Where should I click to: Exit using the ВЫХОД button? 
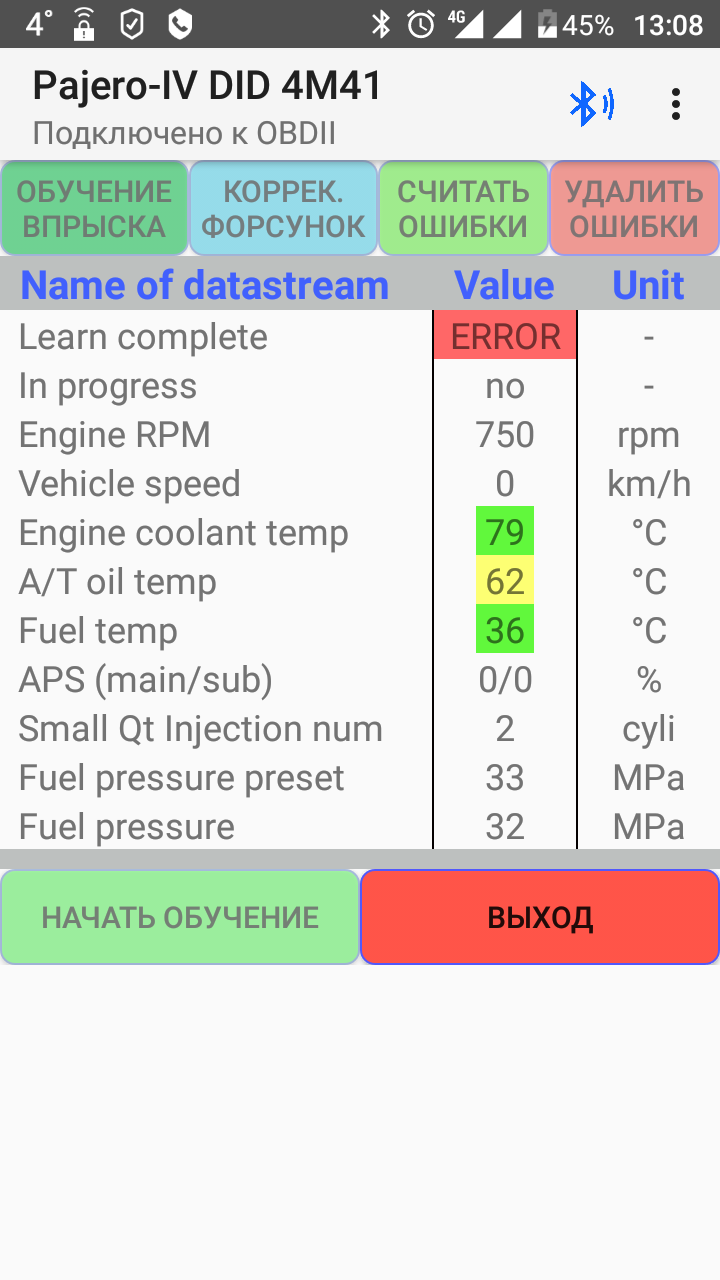(x=540, y=917)
